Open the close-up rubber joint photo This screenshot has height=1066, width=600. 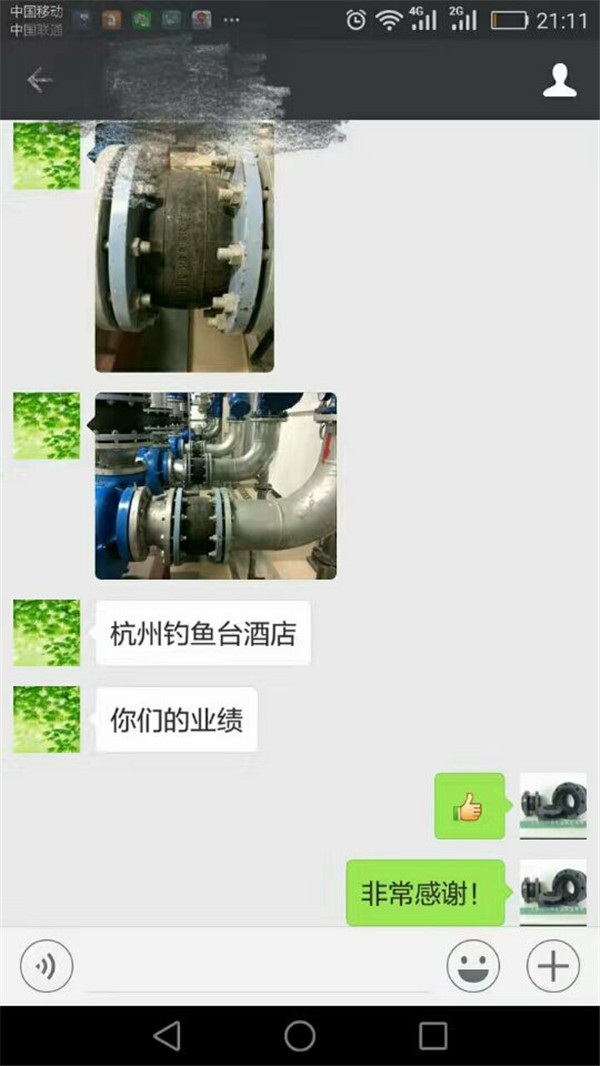pyautogui.click(x=184, y=248)
